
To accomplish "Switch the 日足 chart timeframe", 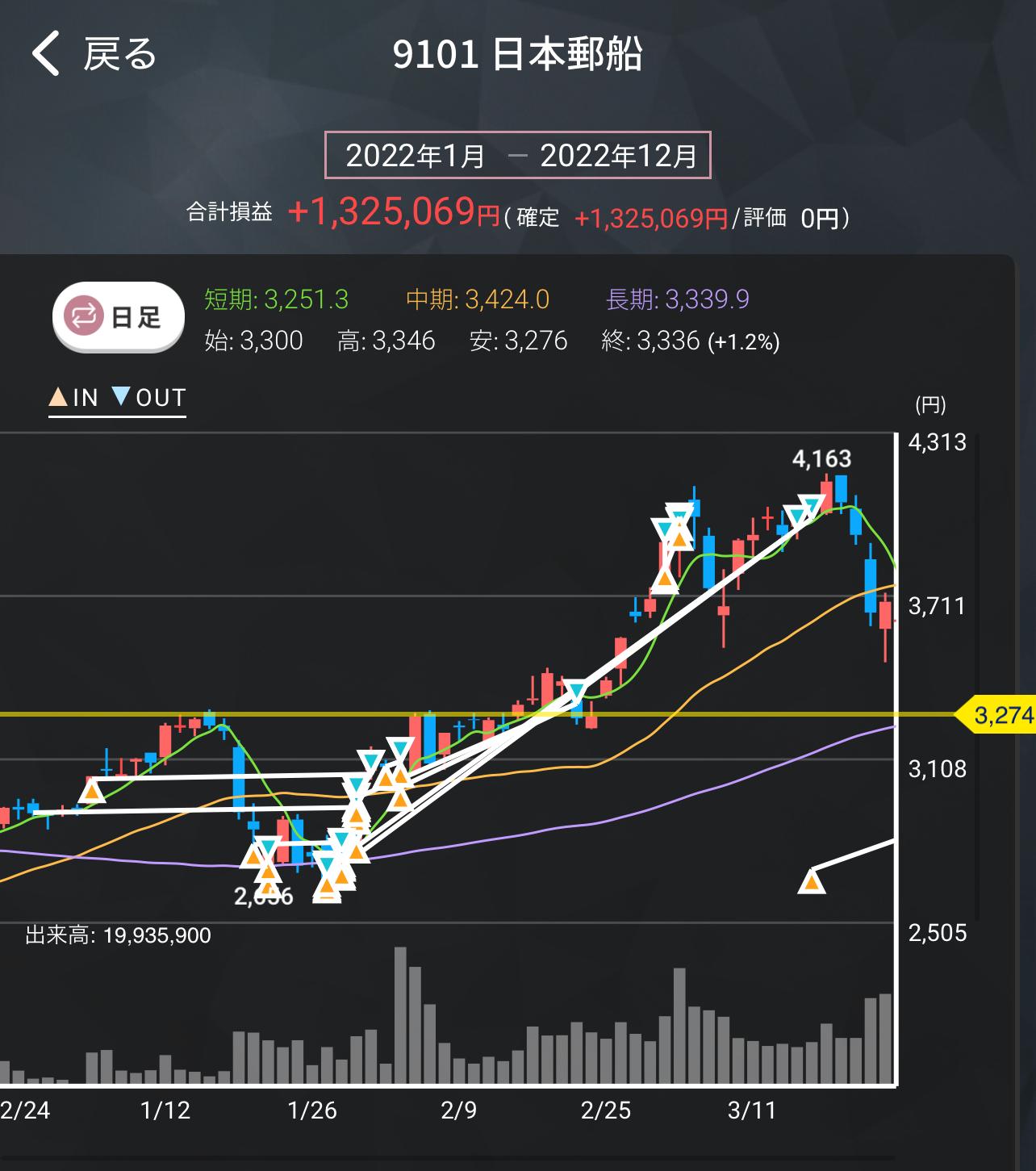I will coord(119,317).
